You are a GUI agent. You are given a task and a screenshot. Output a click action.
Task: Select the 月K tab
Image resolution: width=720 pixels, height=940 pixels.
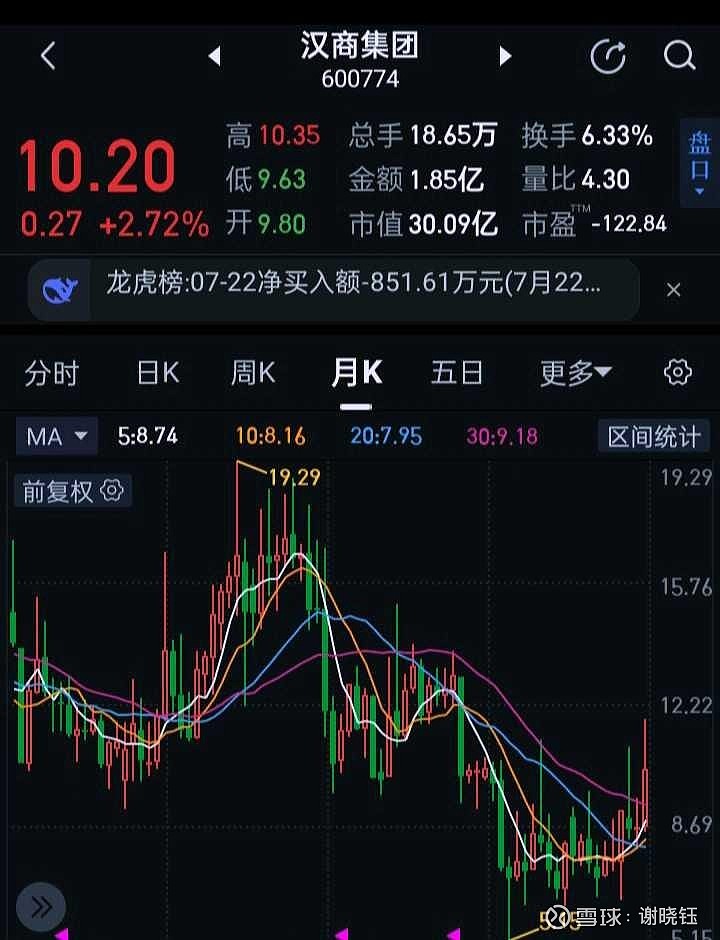[357, 373]
